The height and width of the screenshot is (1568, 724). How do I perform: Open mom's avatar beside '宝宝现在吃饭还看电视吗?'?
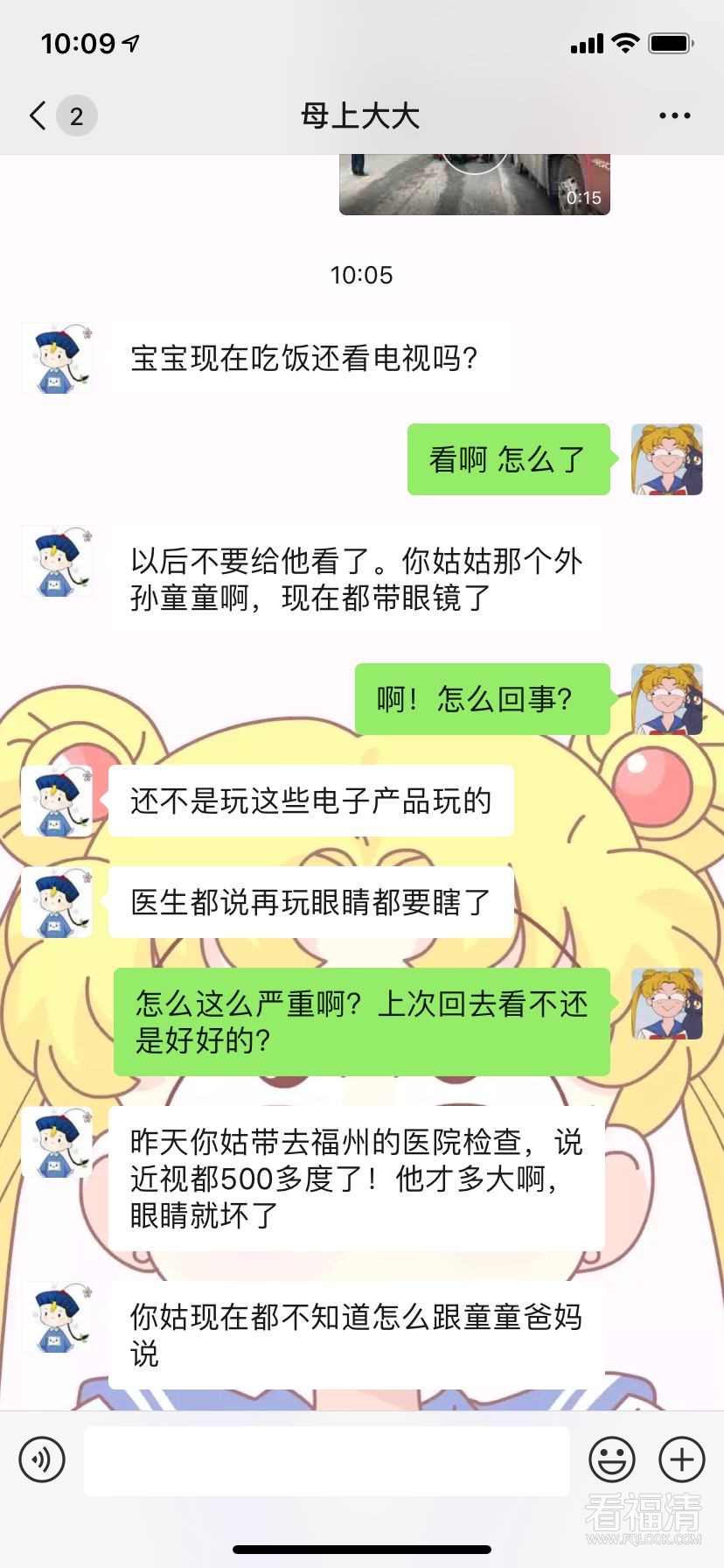click(57, 357)
